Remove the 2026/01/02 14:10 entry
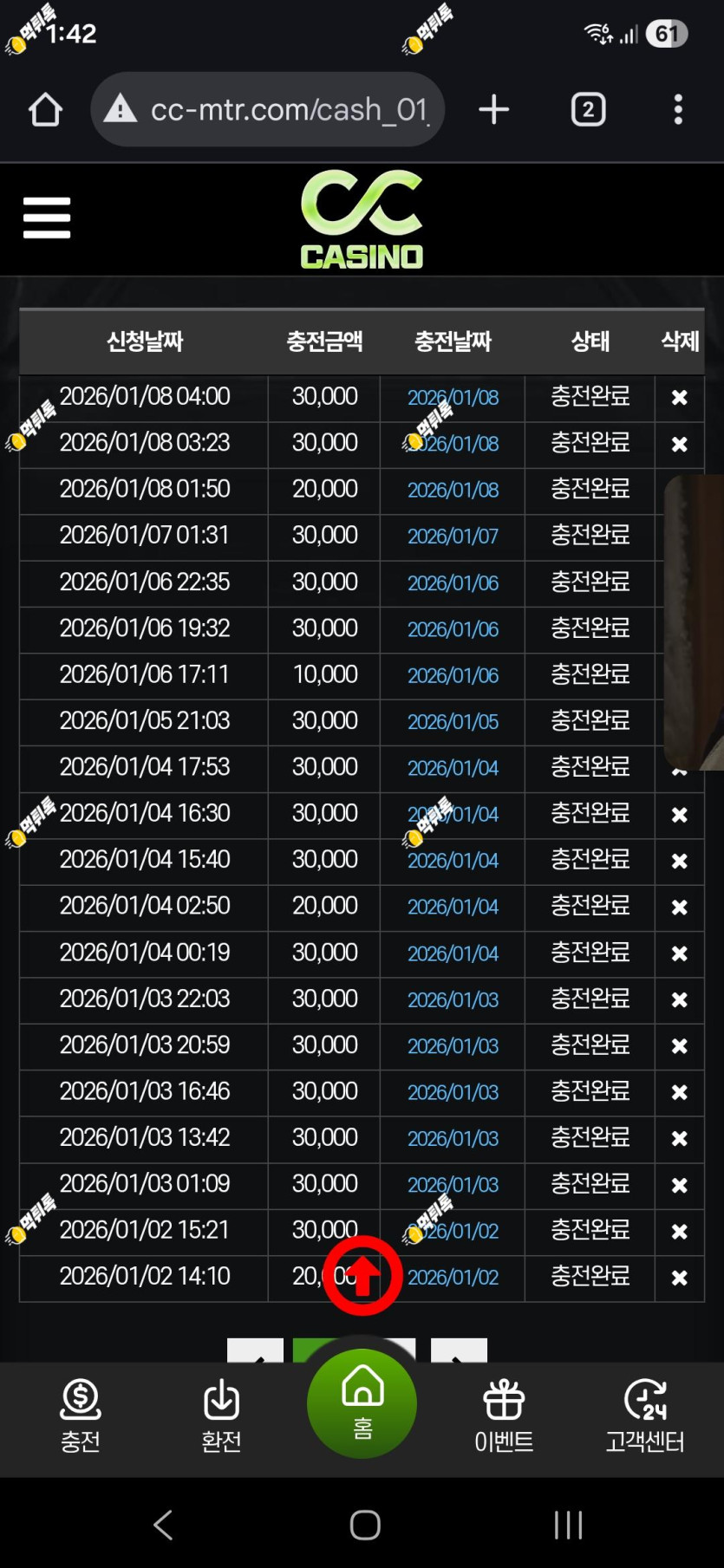Screen dimensions: 724x1568 click(680, 1278)
